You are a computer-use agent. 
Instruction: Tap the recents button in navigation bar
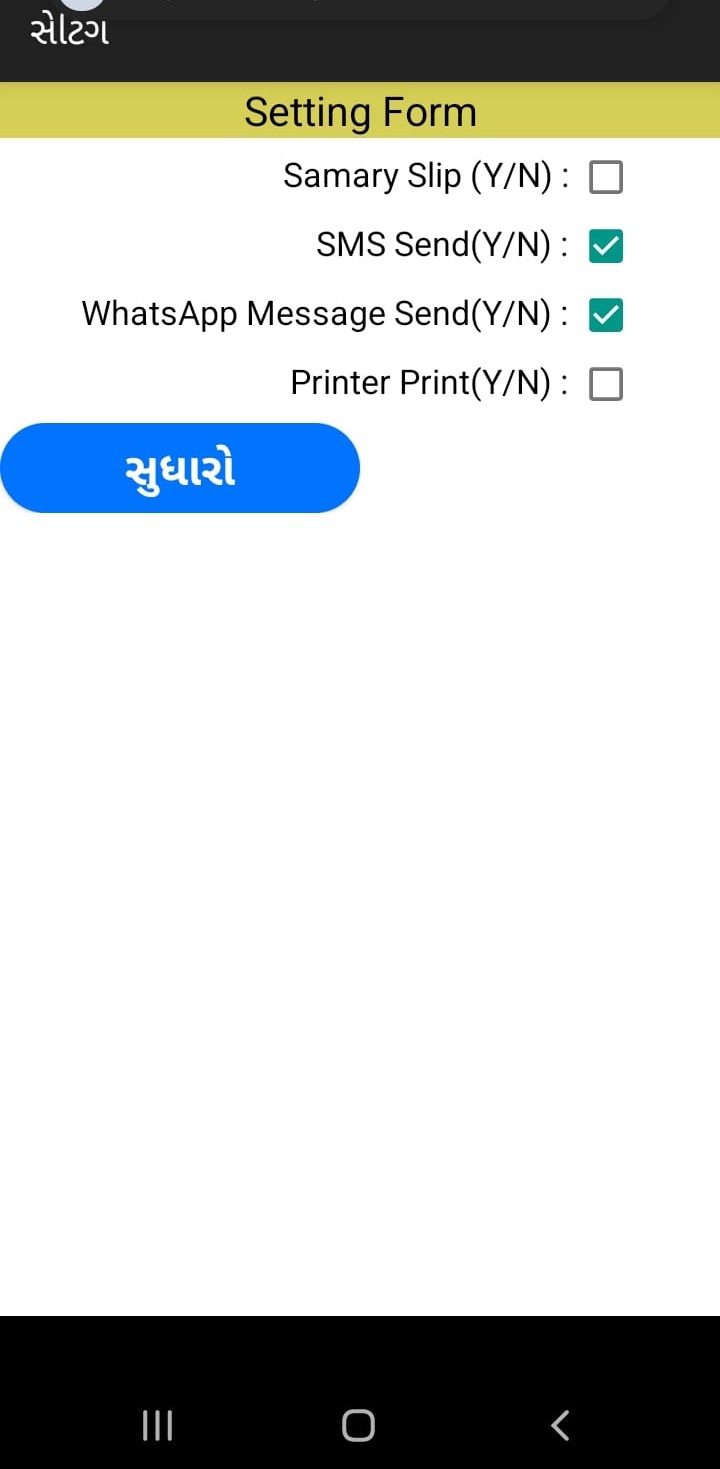pos(157,1426)
